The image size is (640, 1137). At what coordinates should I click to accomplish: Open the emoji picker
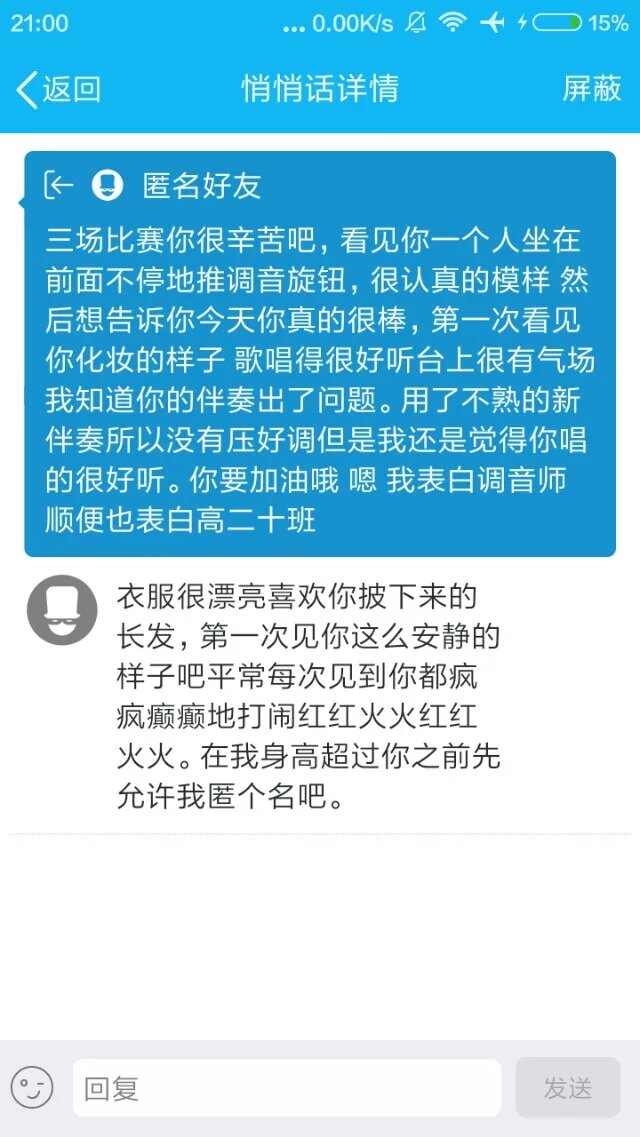[32, 1088]
